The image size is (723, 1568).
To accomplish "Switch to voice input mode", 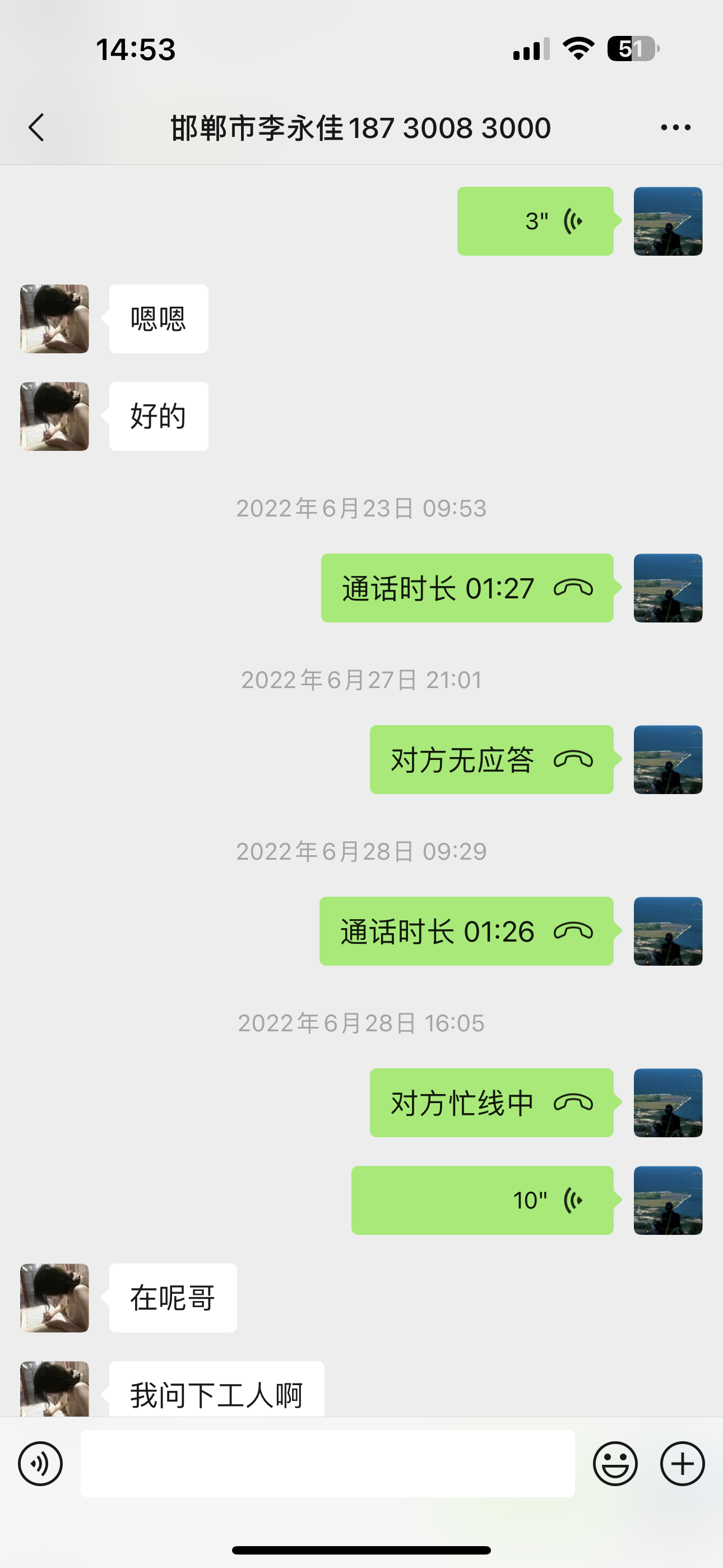I will 40,1464.
